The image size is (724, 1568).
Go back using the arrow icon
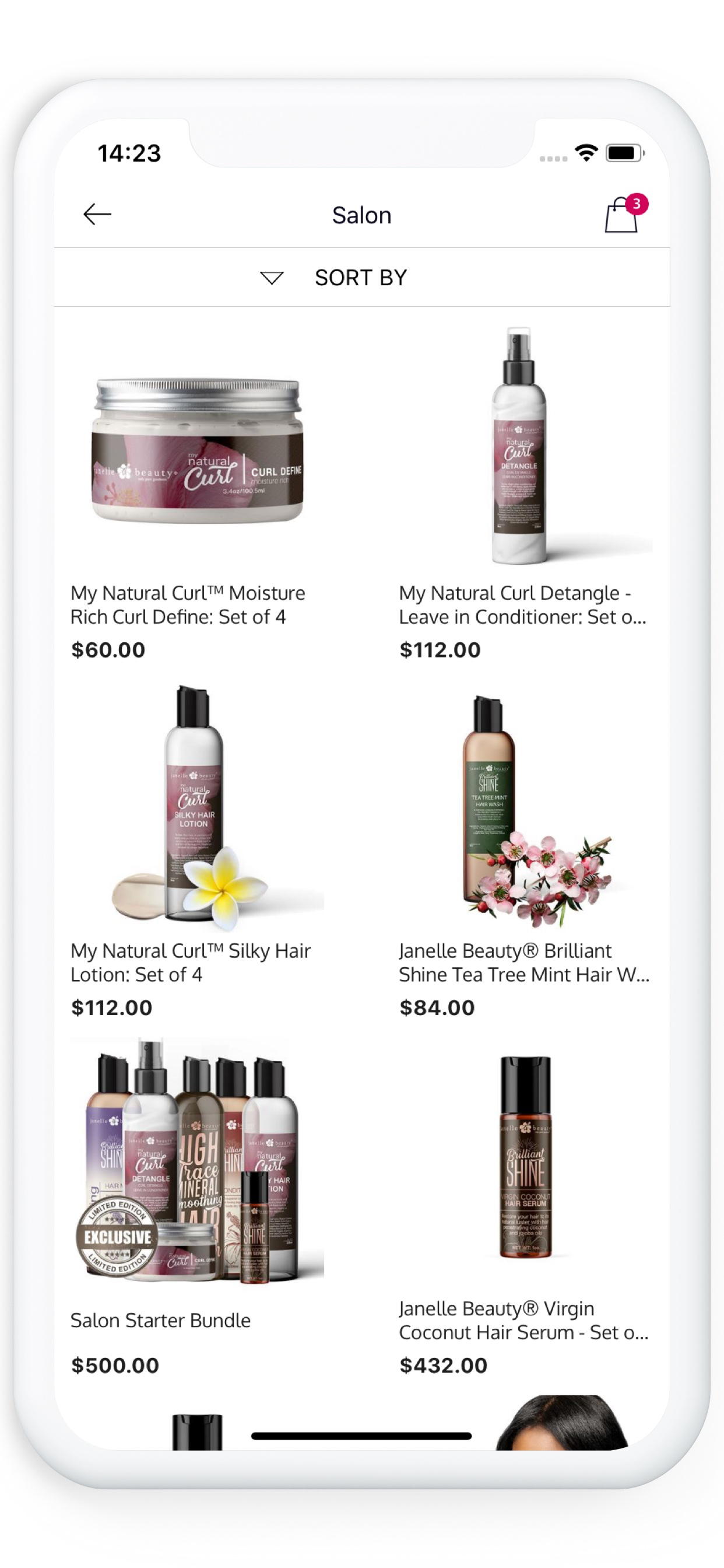click(x=97, y=214)
